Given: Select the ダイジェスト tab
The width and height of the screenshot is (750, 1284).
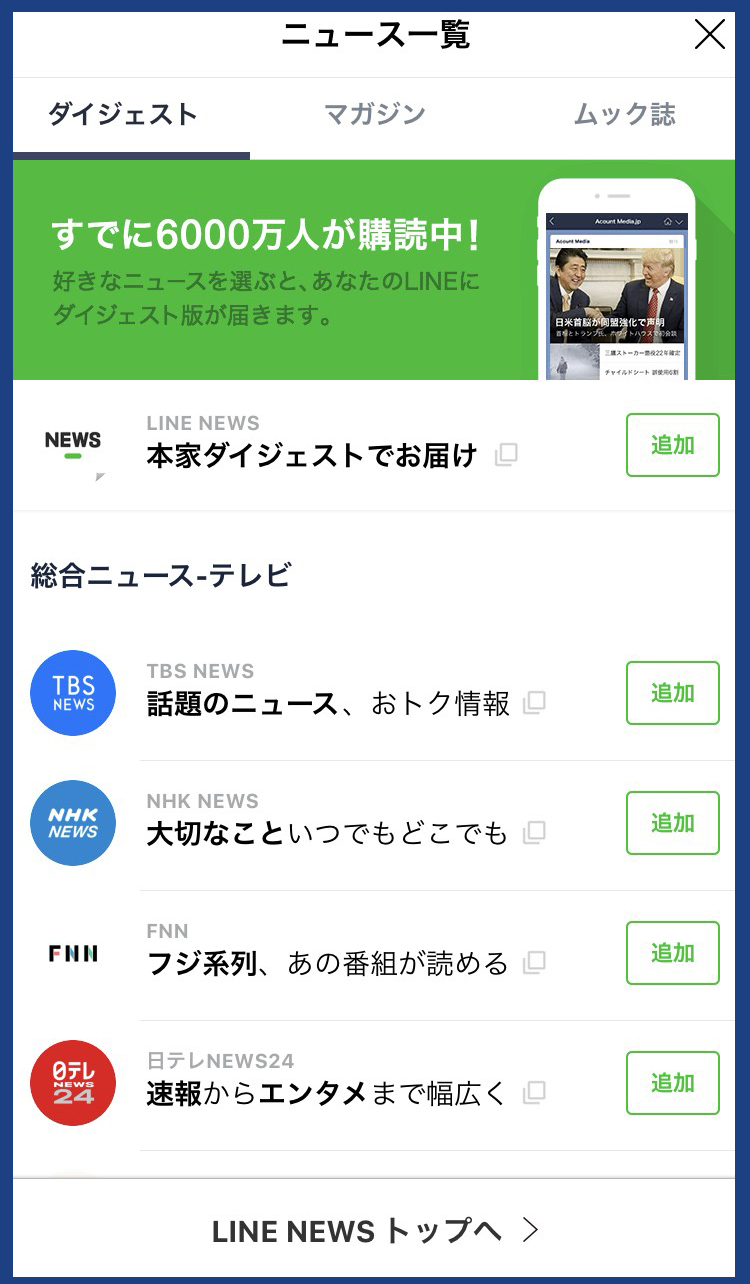Looking at the screenshot, I should (124, 114).
